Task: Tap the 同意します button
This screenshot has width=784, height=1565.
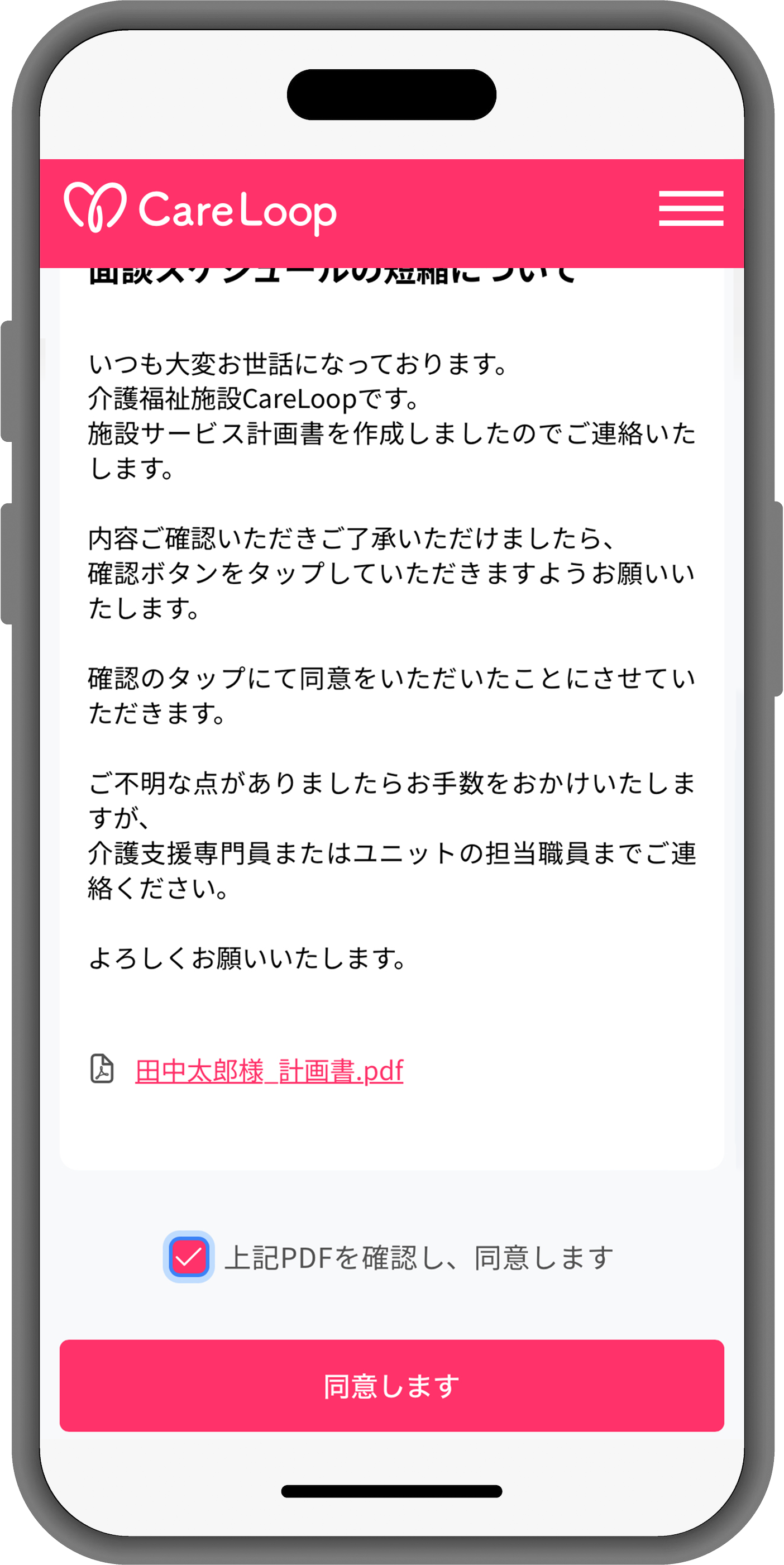Action: [391, 1384]
